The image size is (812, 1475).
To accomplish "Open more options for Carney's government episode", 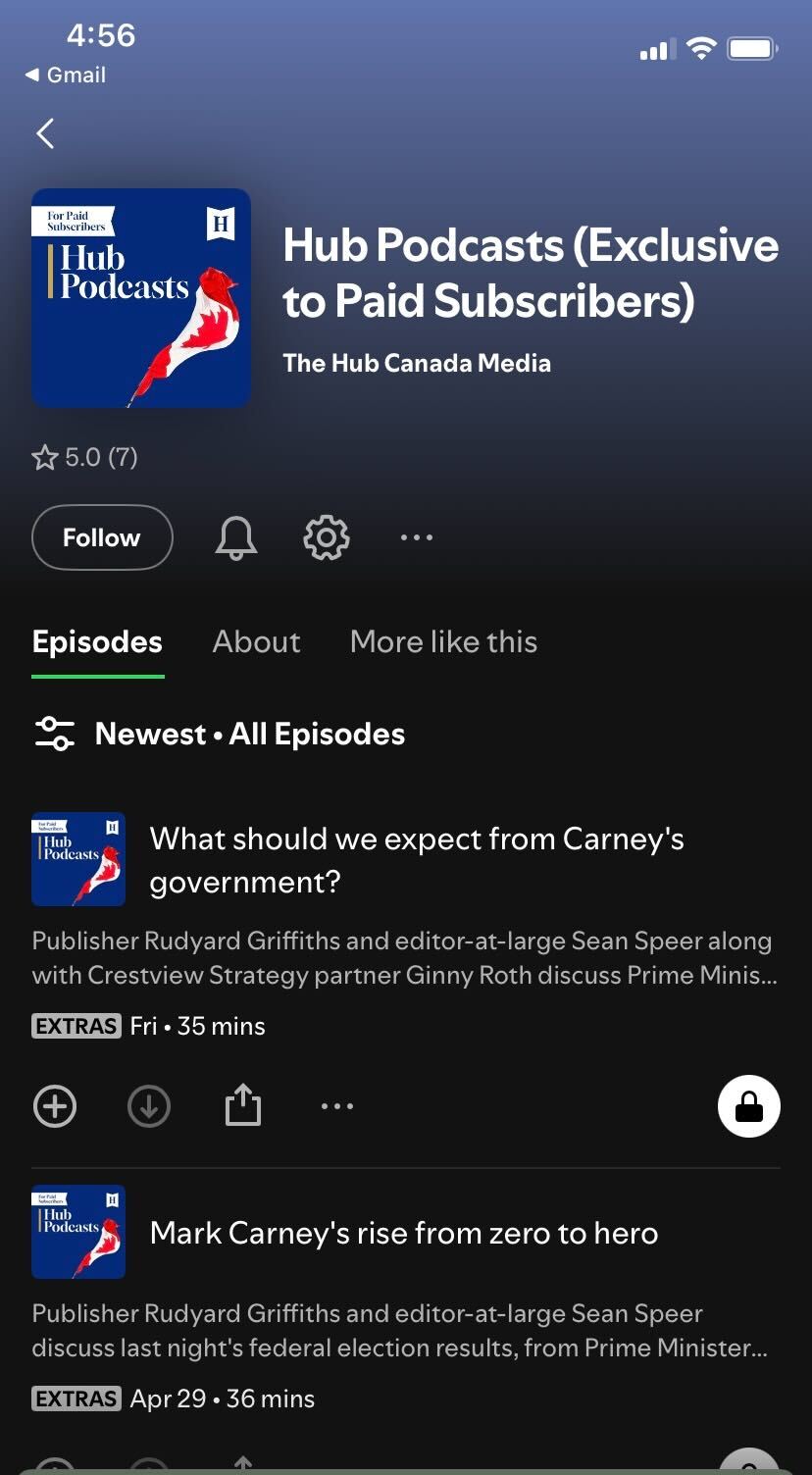I will click(x=337, y=1106).
